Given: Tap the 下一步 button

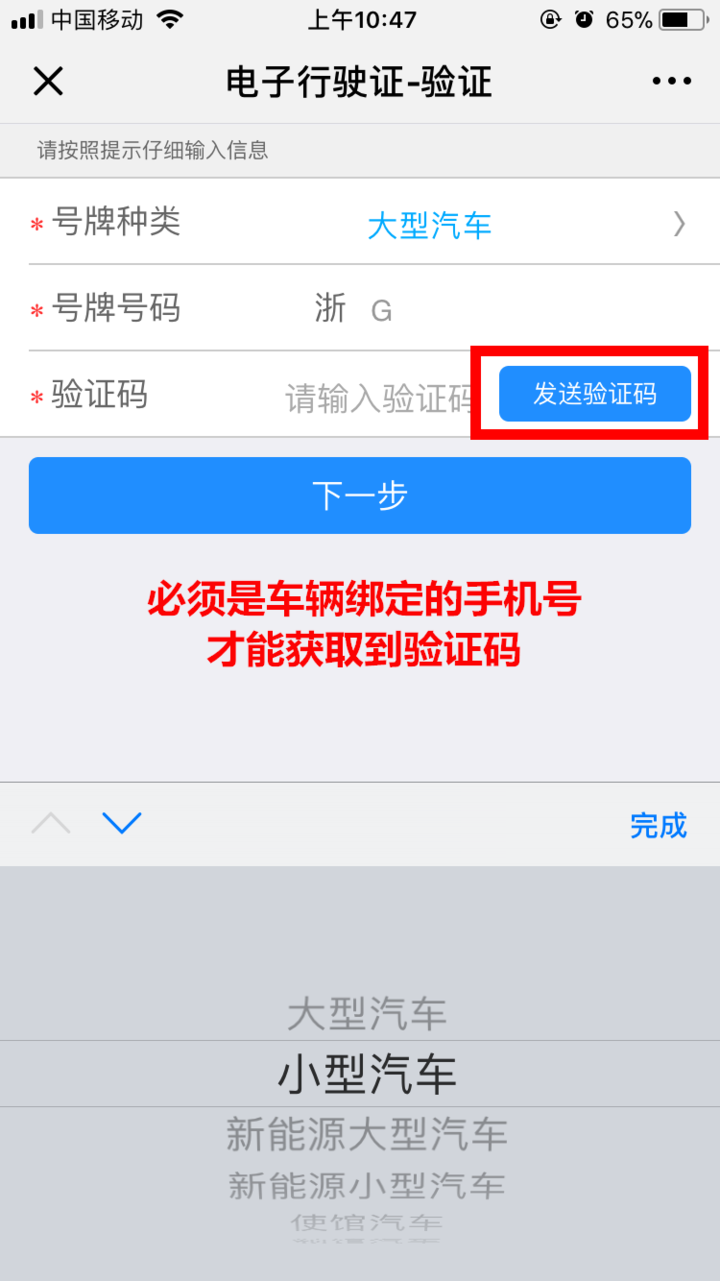Looking at the screenshot, I should click(x=360, y=496).
